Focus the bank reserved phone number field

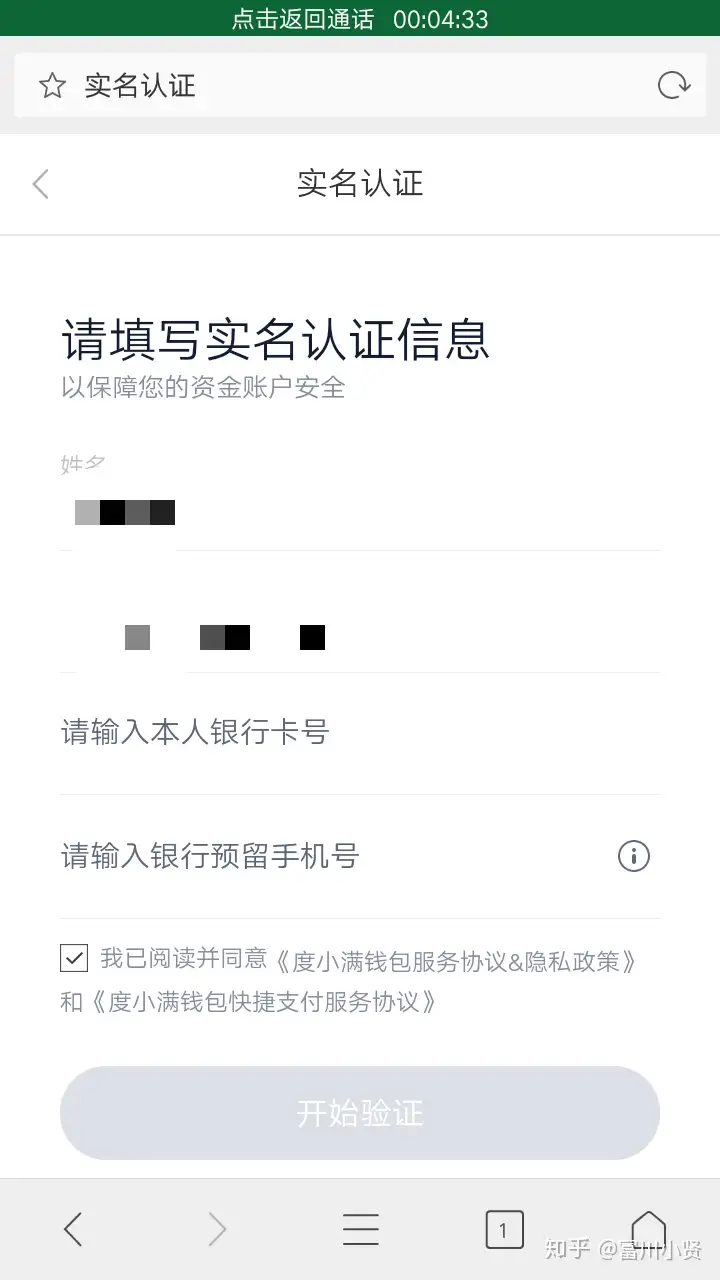[330, 856]
